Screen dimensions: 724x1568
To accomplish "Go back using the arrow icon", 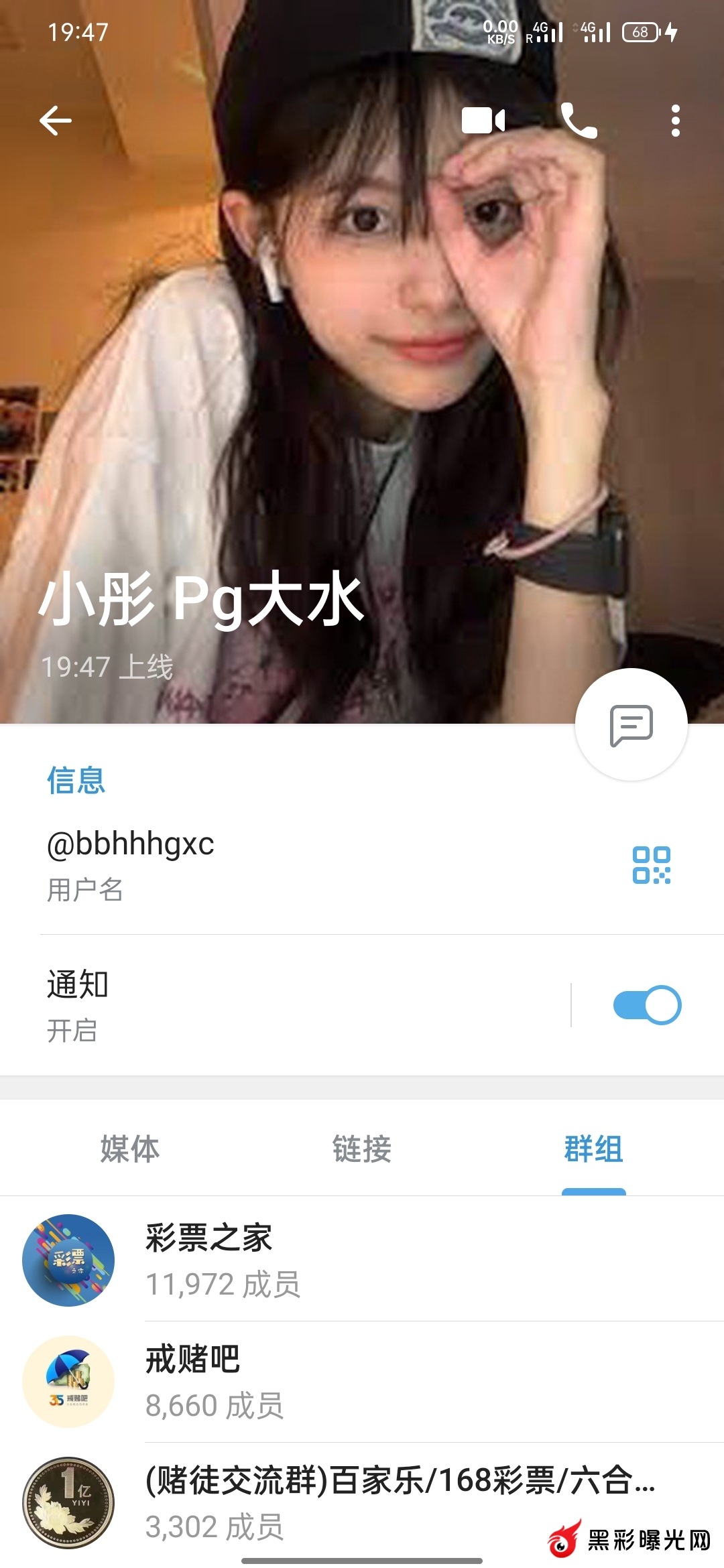I will point(56,121).
